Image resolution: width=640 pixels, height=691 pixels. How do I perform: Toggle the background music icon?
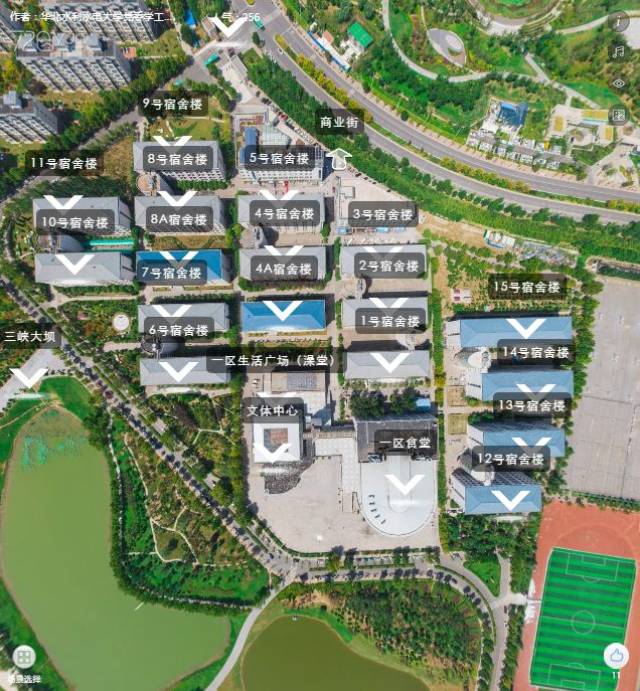coord(618,52)
